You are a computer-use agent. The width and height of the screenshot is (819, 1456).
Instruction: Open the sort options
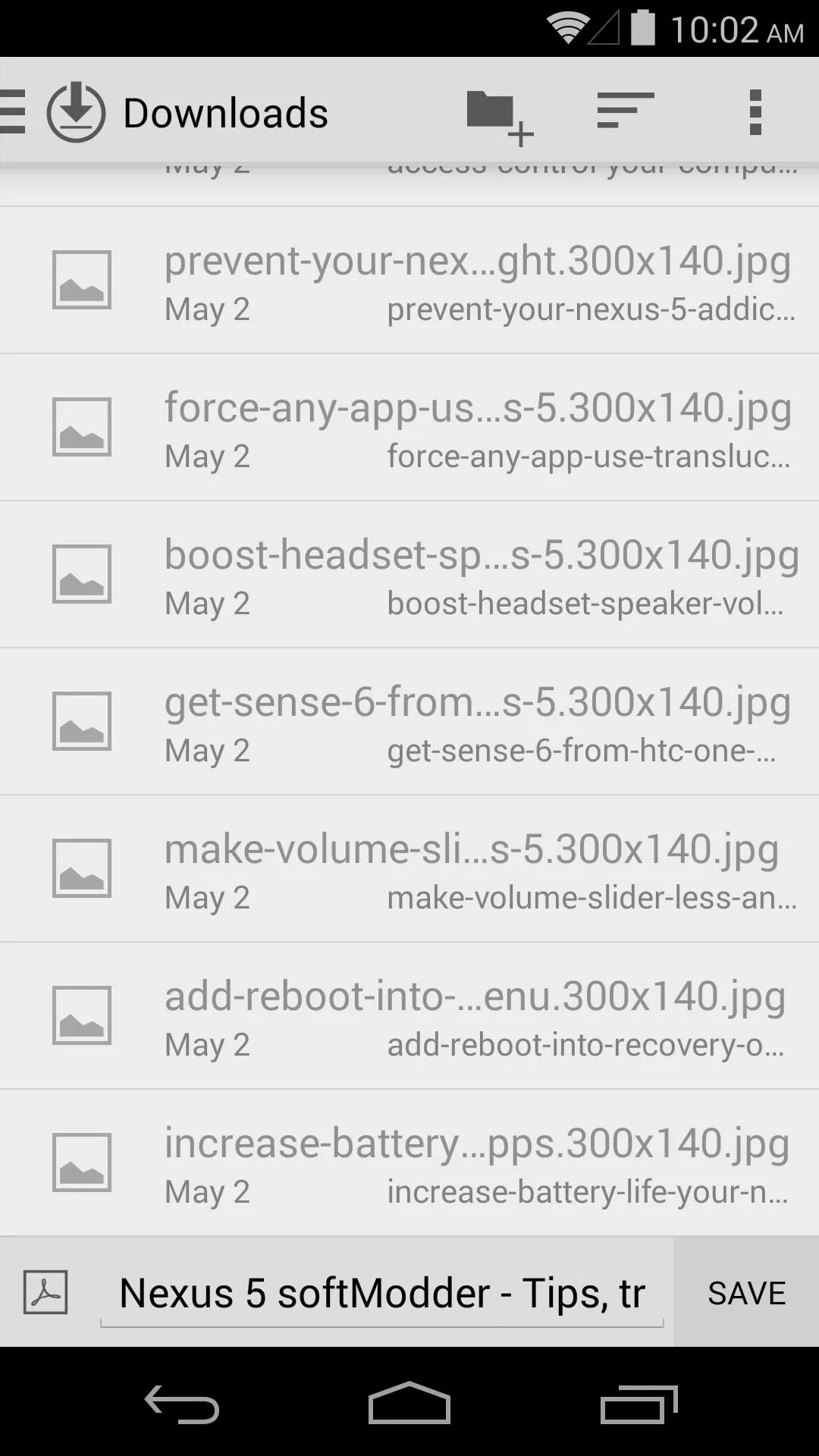626,111
